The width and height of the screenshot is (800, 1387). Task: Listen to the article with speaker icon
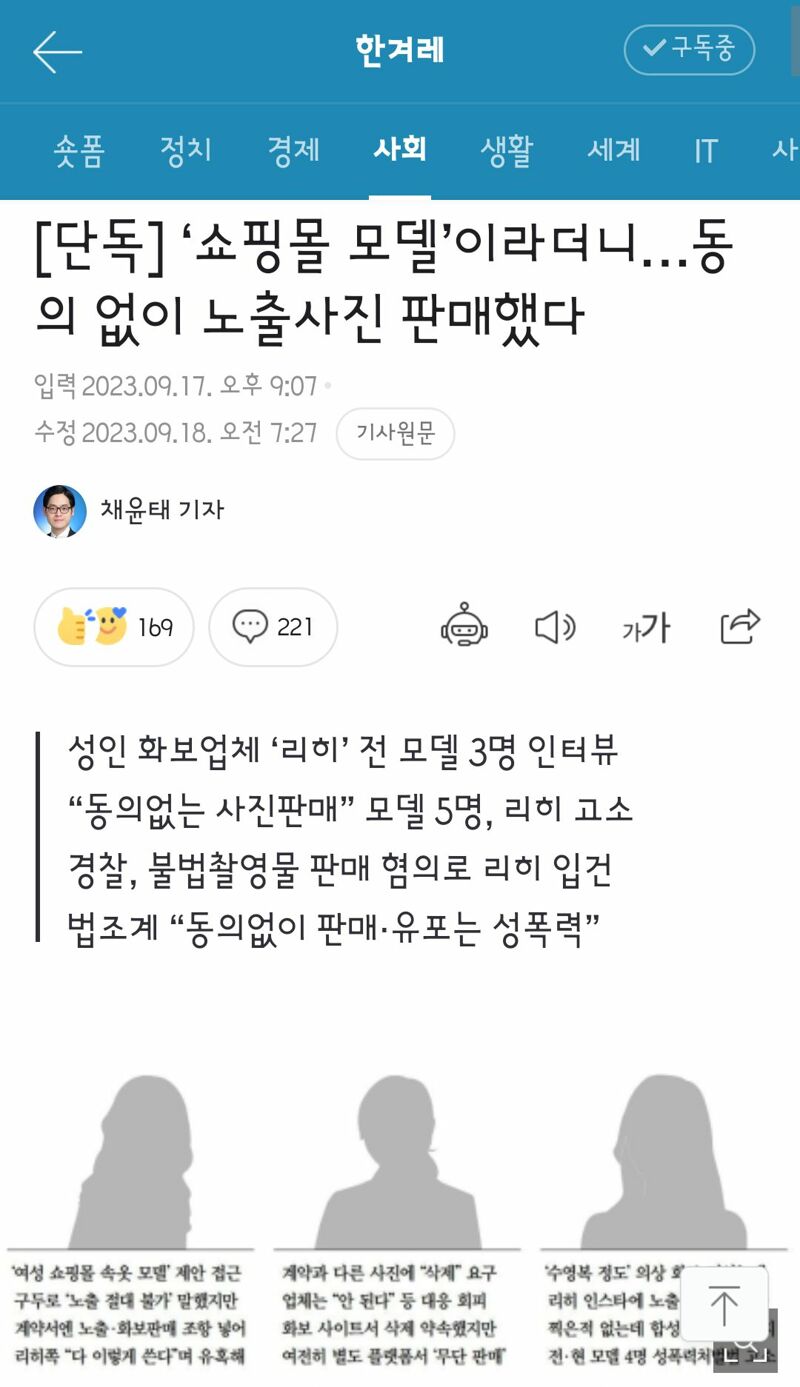[x=555, y=628]
